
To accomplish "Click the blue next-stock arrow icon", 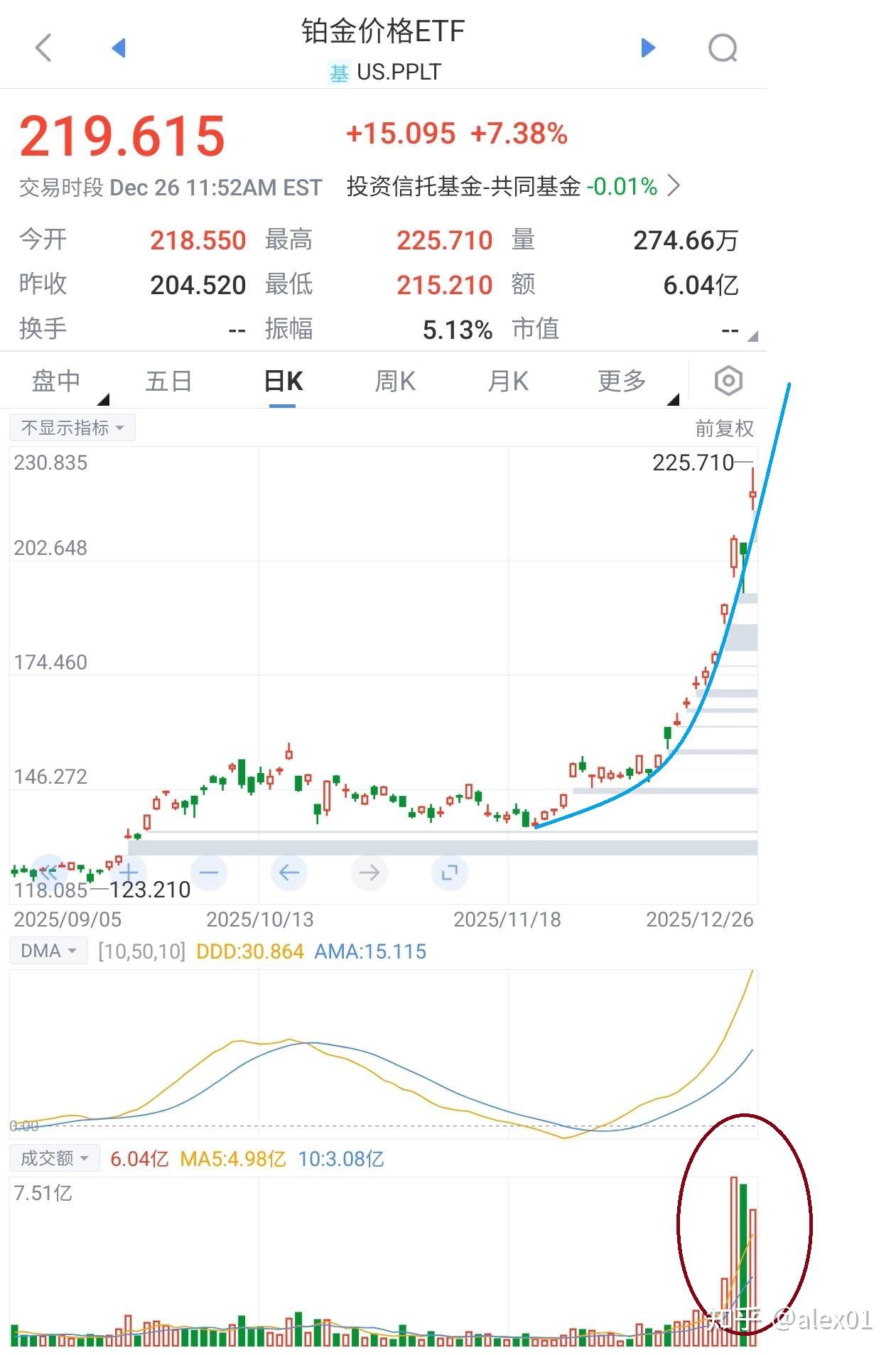I will (x=647, y=48).
